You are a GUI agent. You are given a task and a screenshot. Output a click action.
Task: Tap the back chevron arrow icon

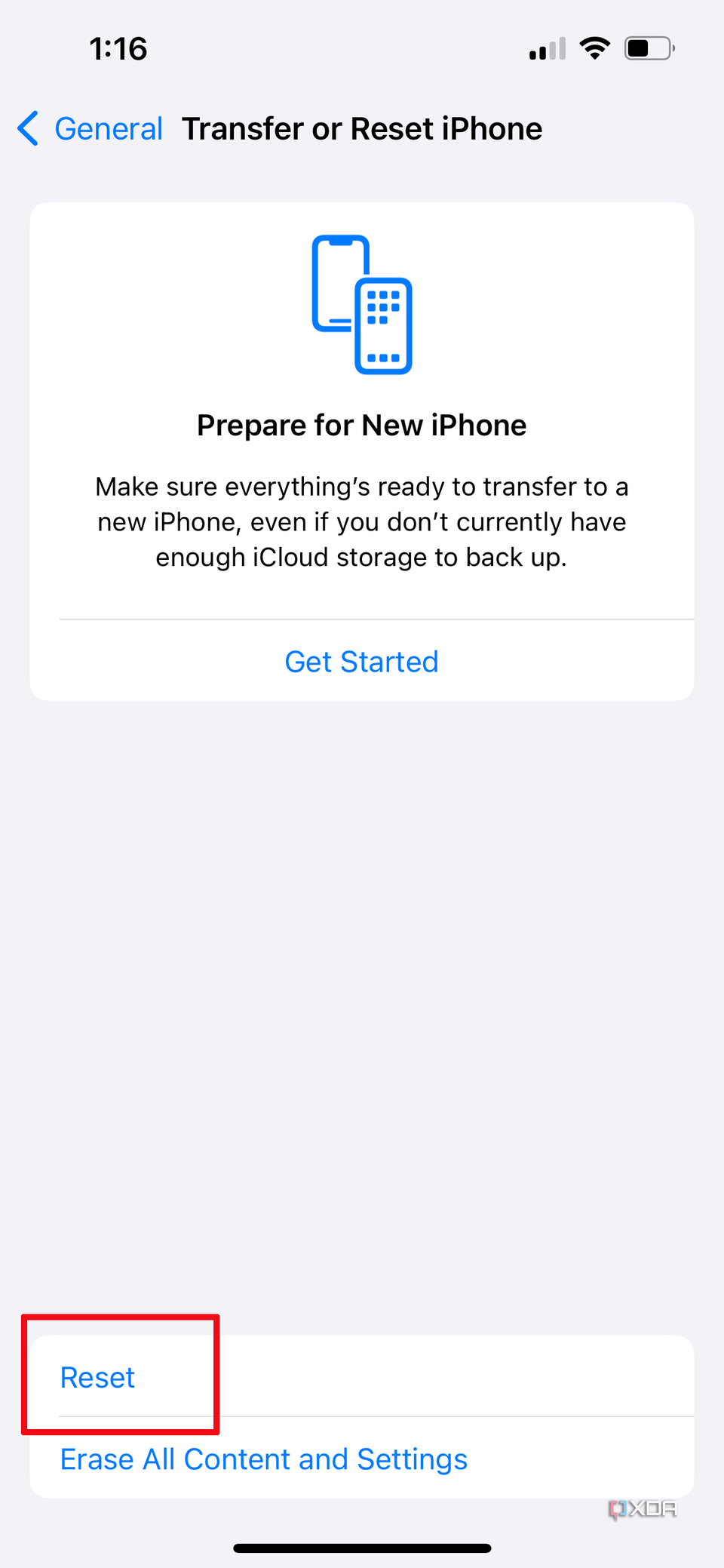[x=28, y=128]
